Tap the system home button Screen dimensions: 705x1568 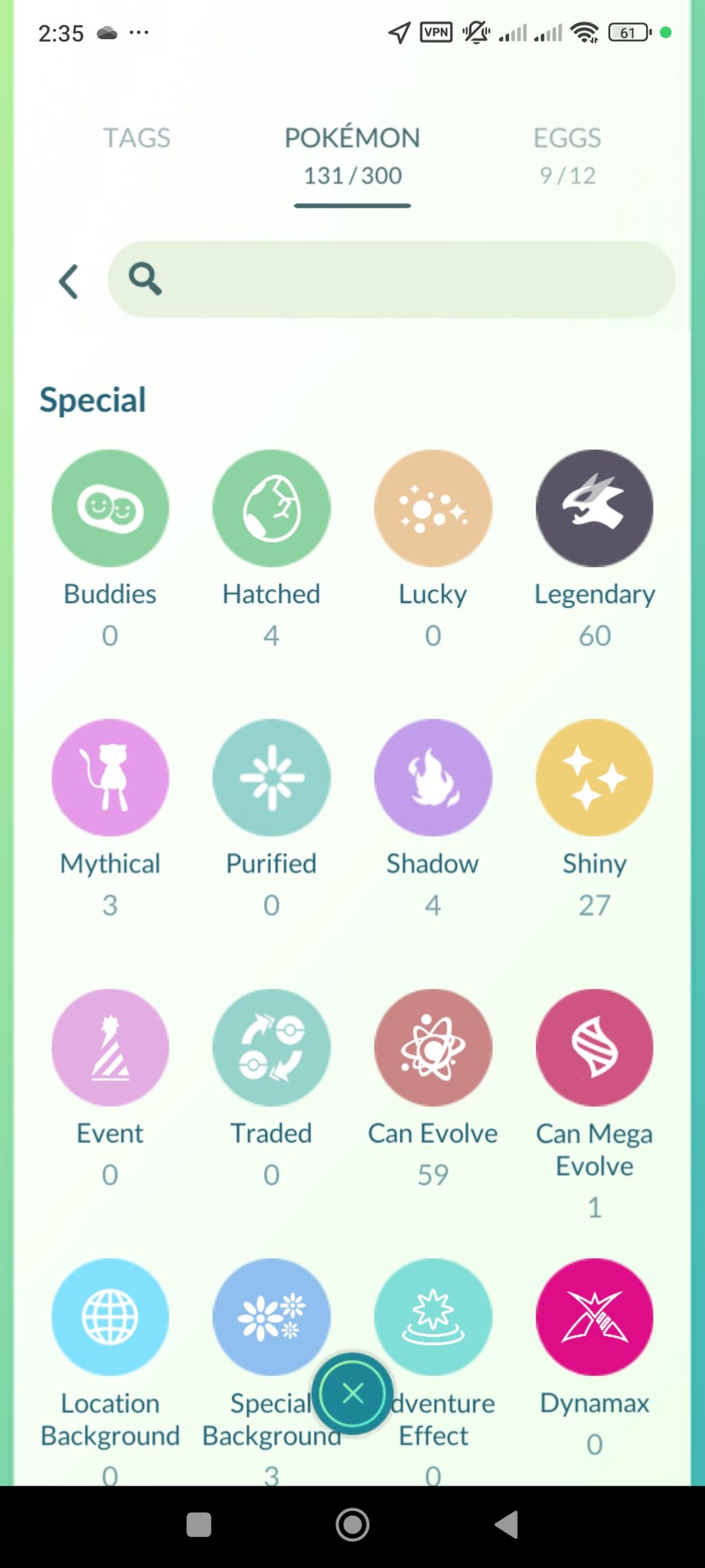352,1525
